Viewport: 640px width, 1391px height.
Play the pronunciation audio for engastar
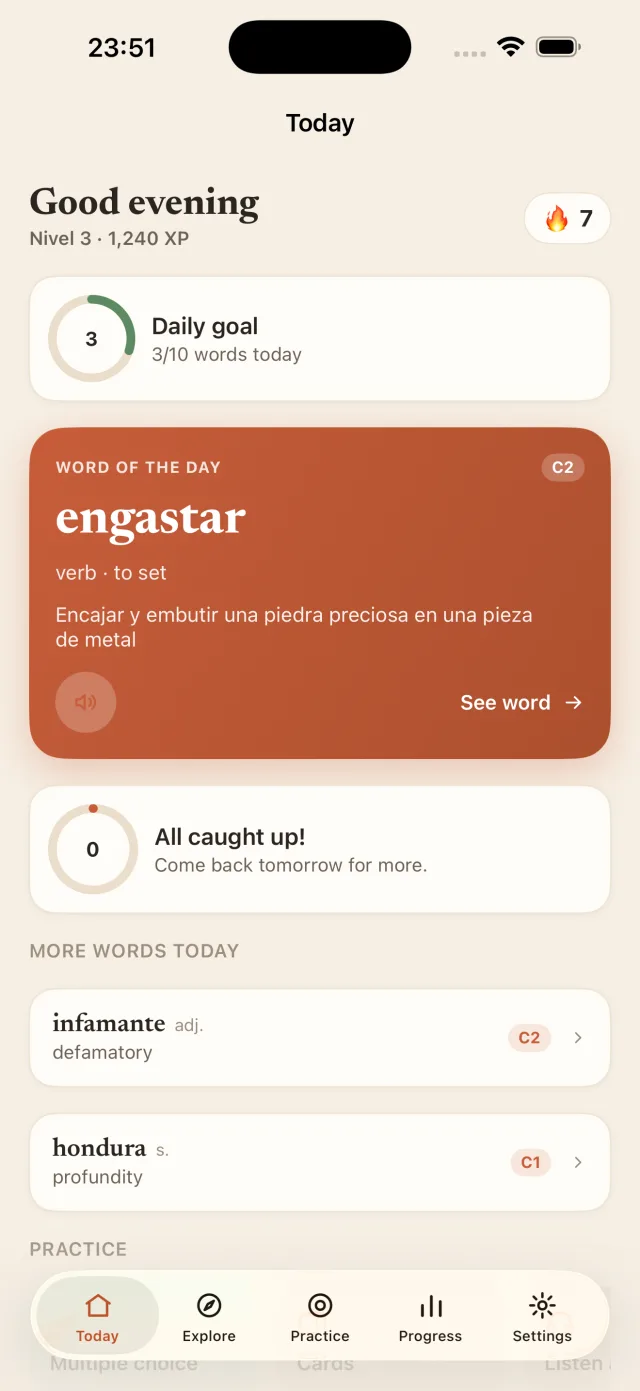[86, 702]
